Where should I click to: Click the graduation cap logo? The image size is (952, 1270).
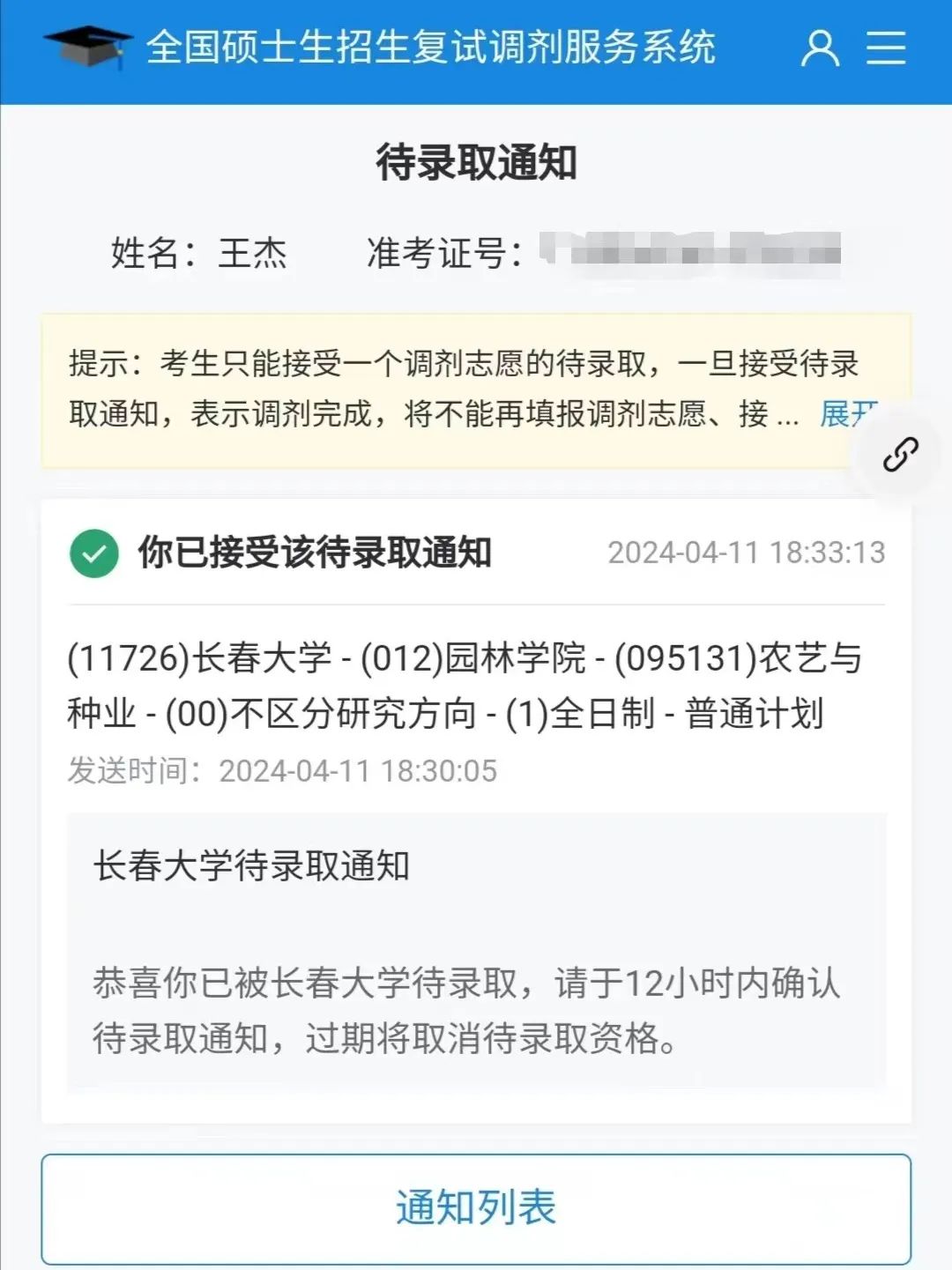click(x=84, y=48)
